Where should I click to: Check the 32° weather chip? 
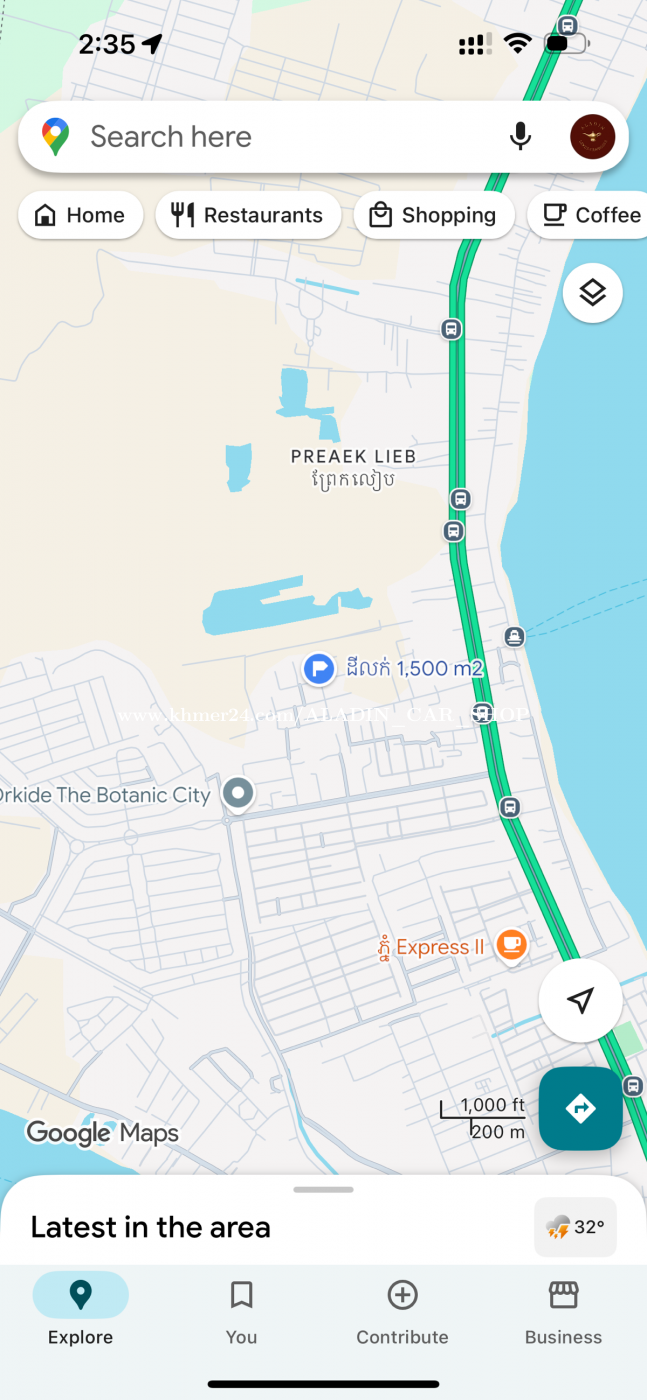(576, 1227)
